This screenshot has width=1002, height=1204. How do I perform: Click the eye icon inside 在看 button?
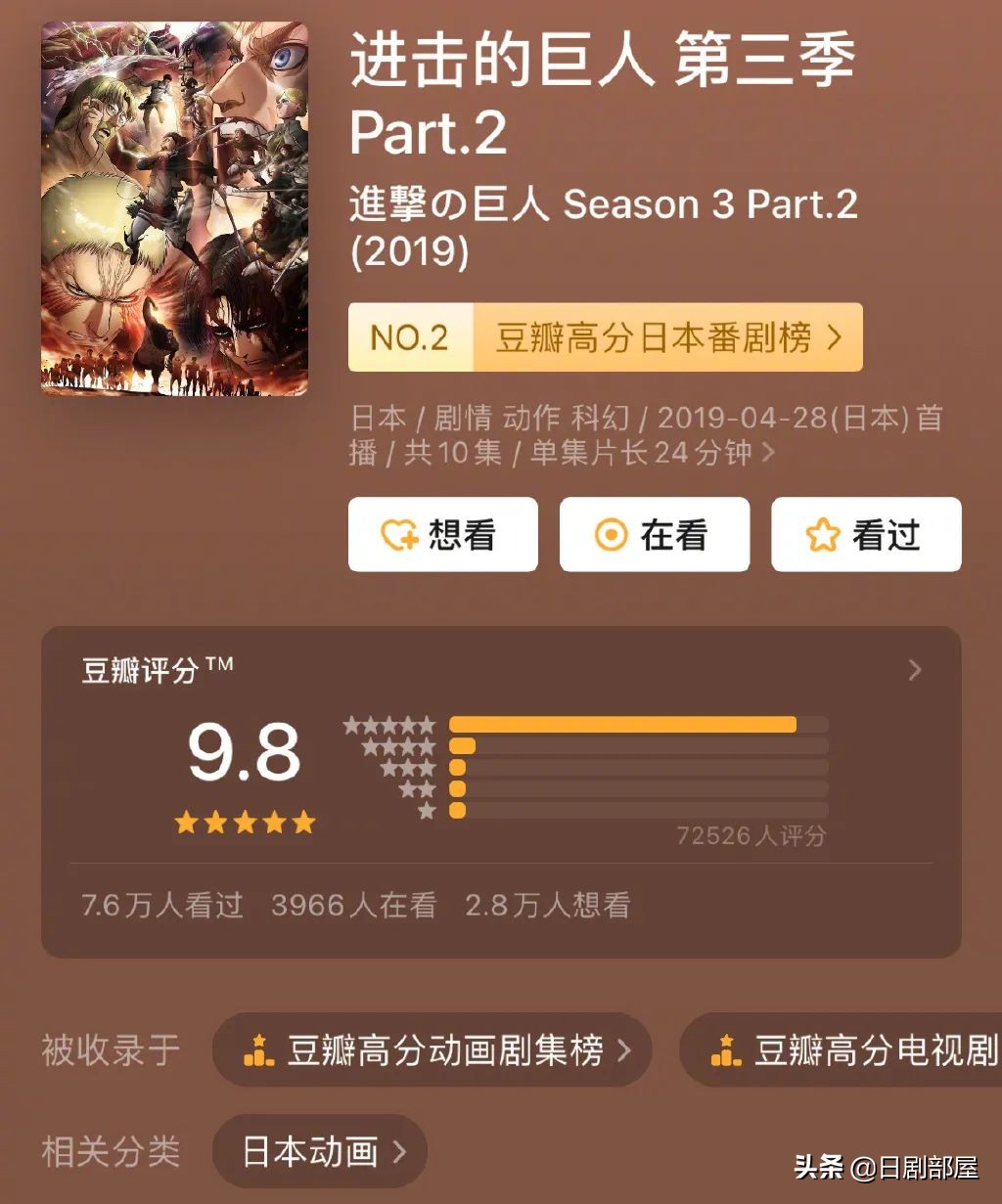point(612,534)
